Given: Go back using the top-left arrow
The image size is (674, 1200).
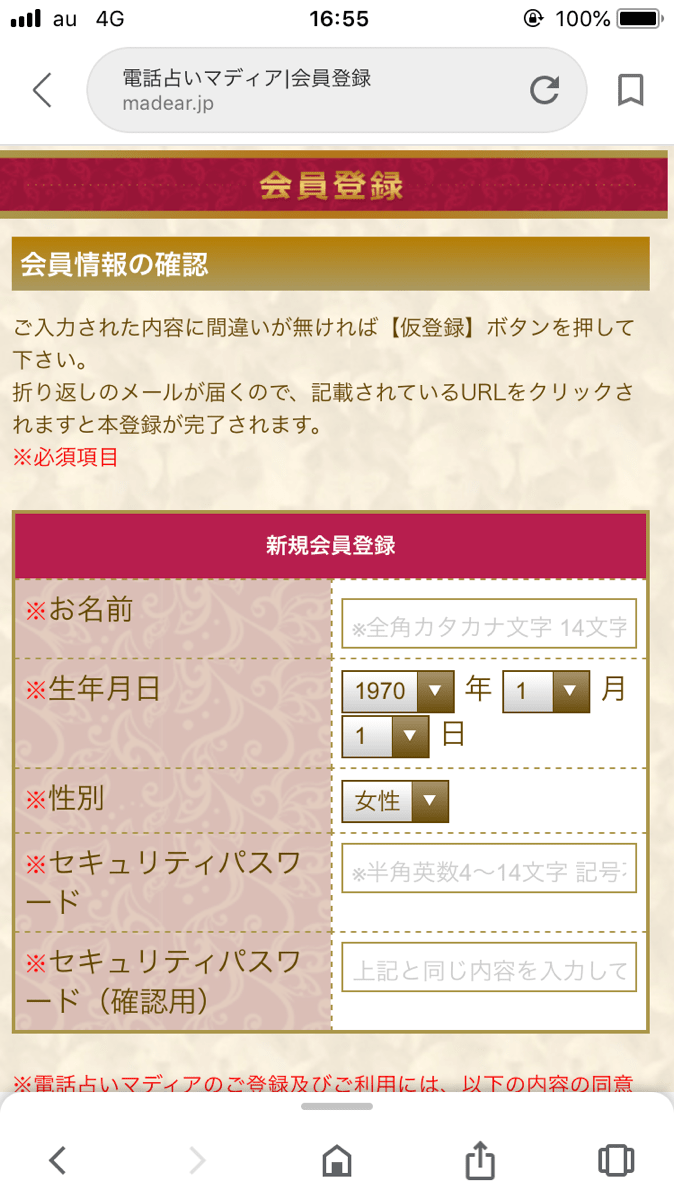Looking at the screenshot, I should pos(41,90).
